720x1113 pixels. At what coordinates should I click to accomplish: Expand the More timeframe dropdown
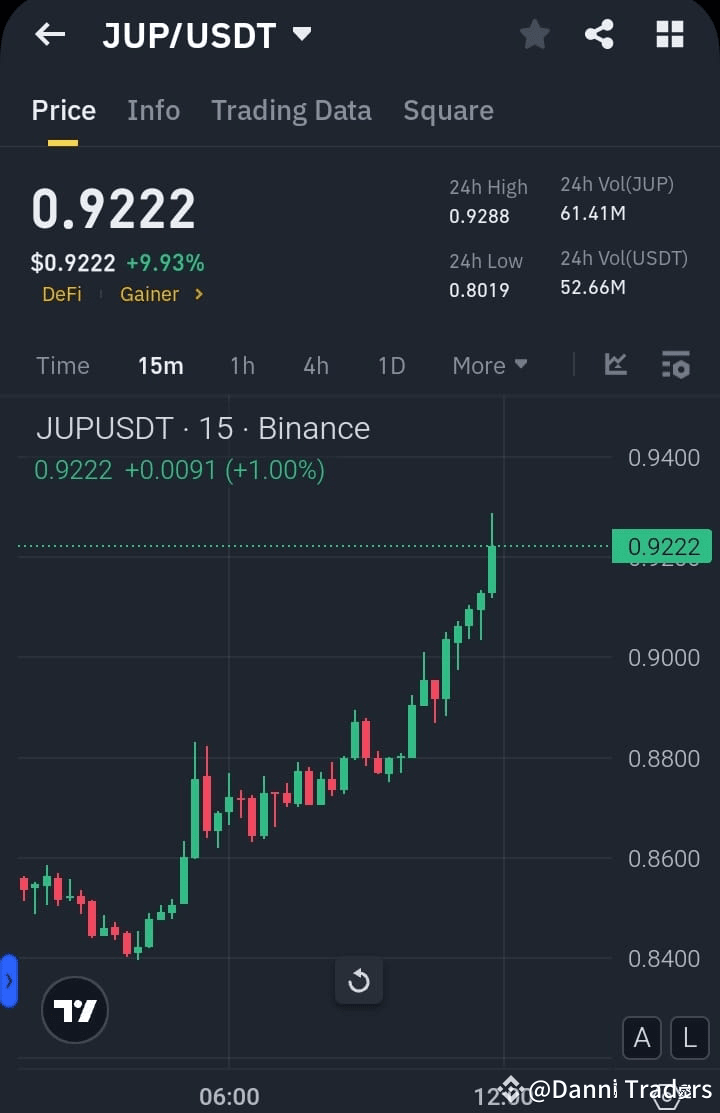click(x=489, y=365)
